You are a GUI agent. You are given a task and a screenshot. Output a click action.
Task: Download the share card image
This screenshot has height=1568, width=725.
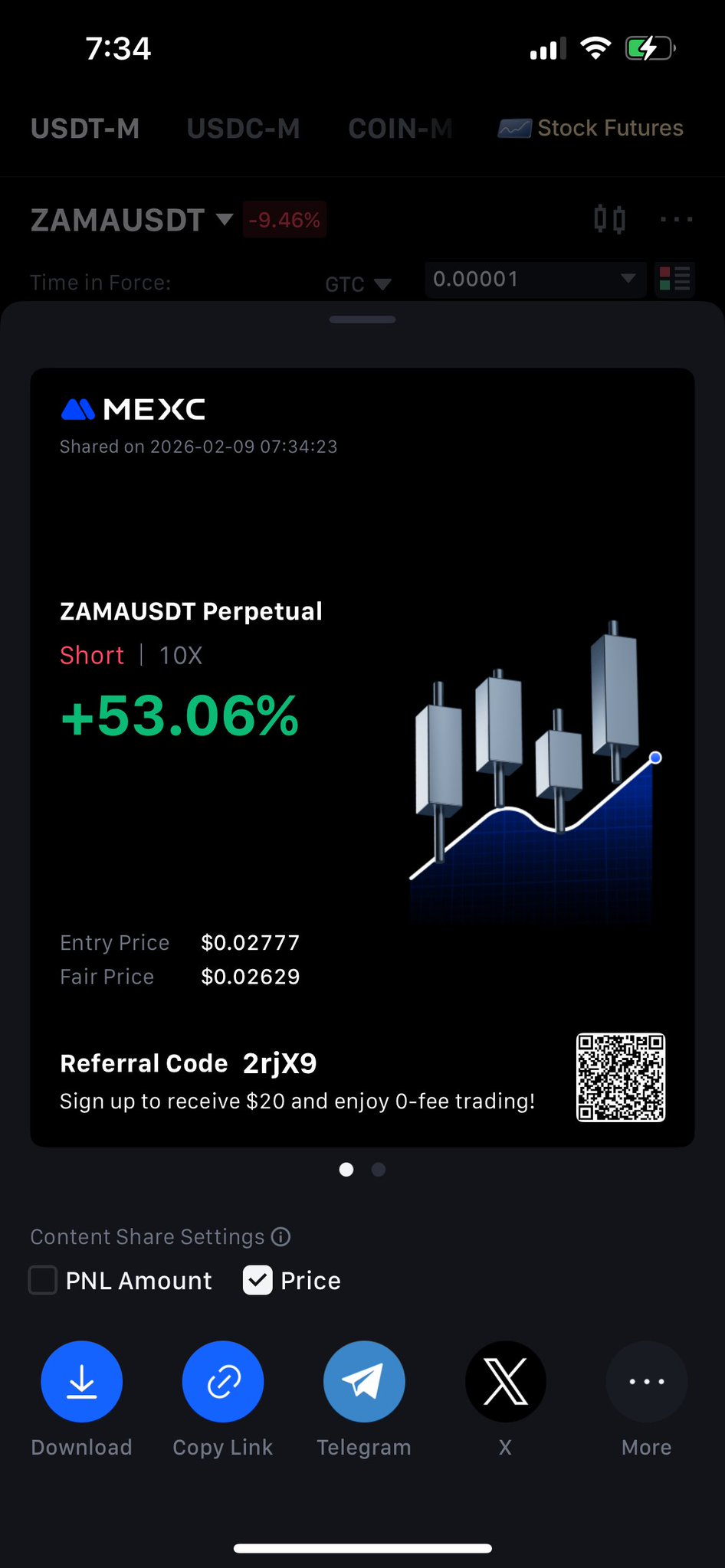pos(81,1381)
